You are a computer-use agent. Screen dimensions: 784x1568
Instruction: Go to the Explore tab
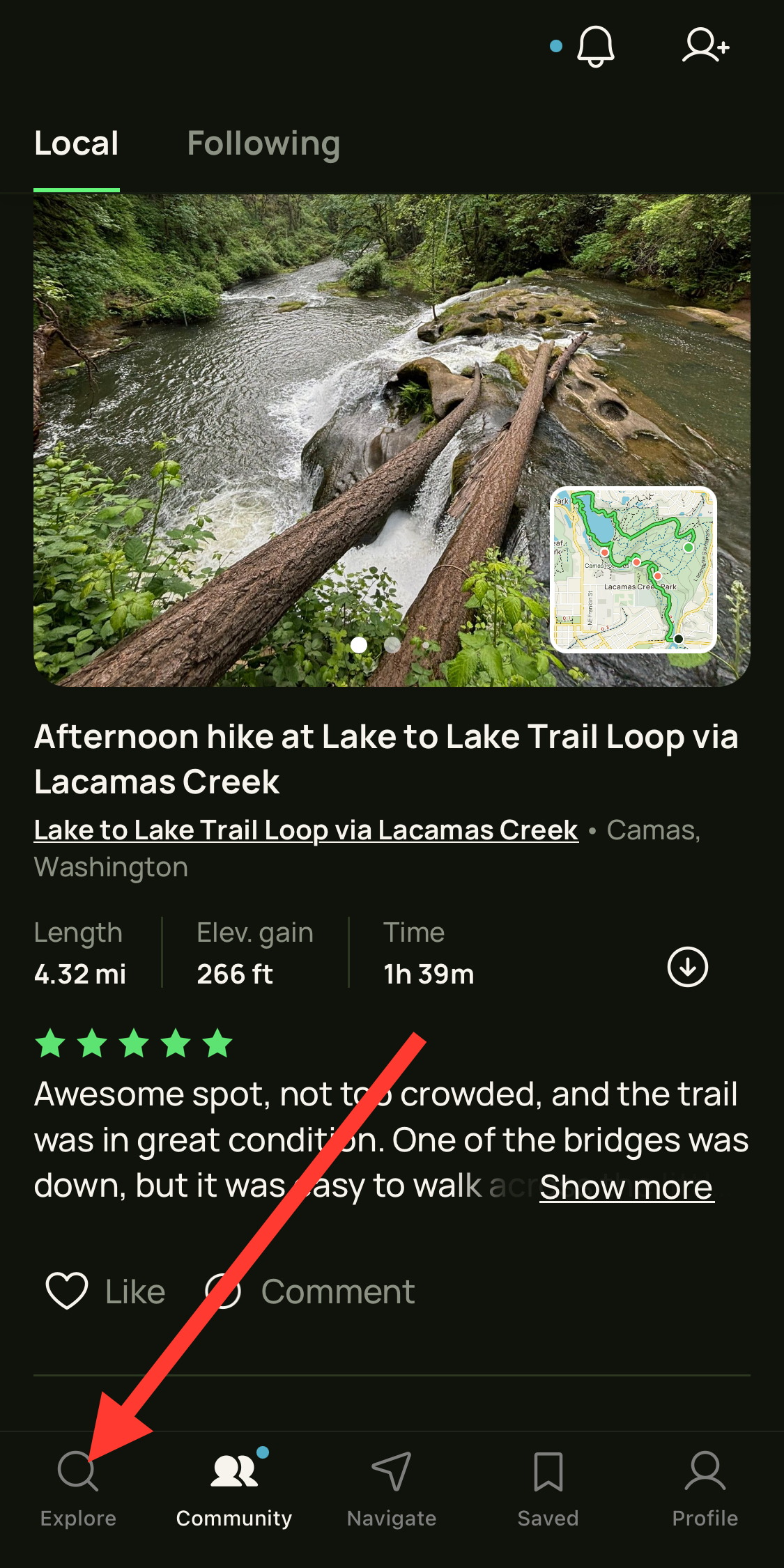78,1488
